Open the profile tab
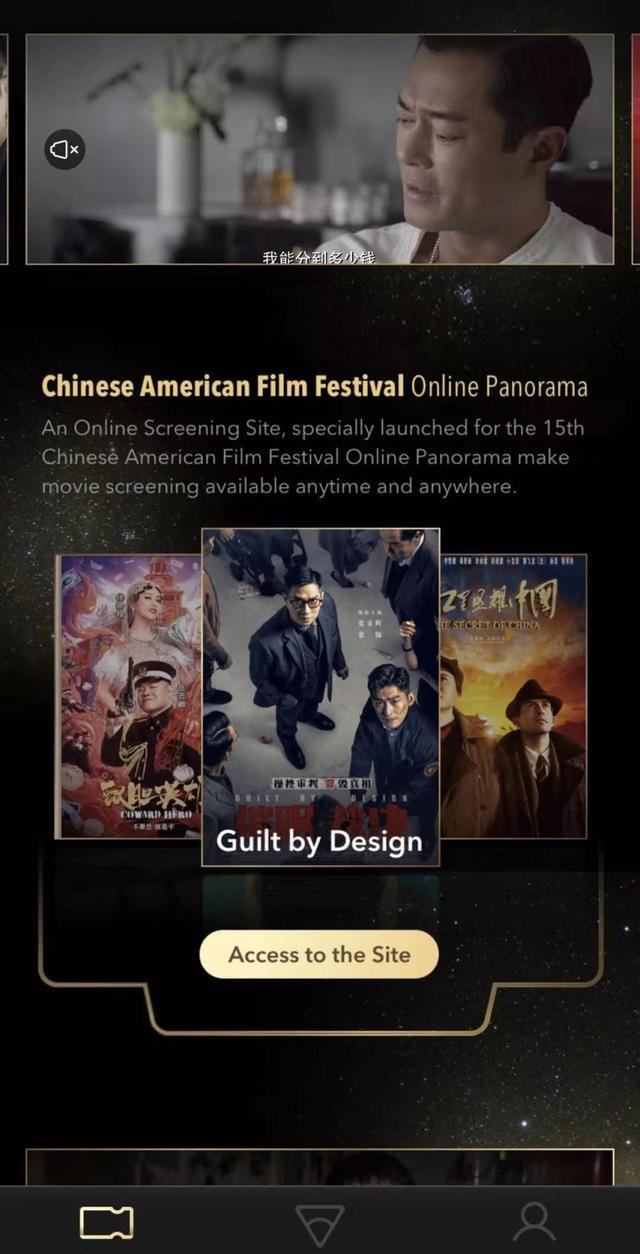Viewport: 640px width, 1254px height. click(534, 1222)
